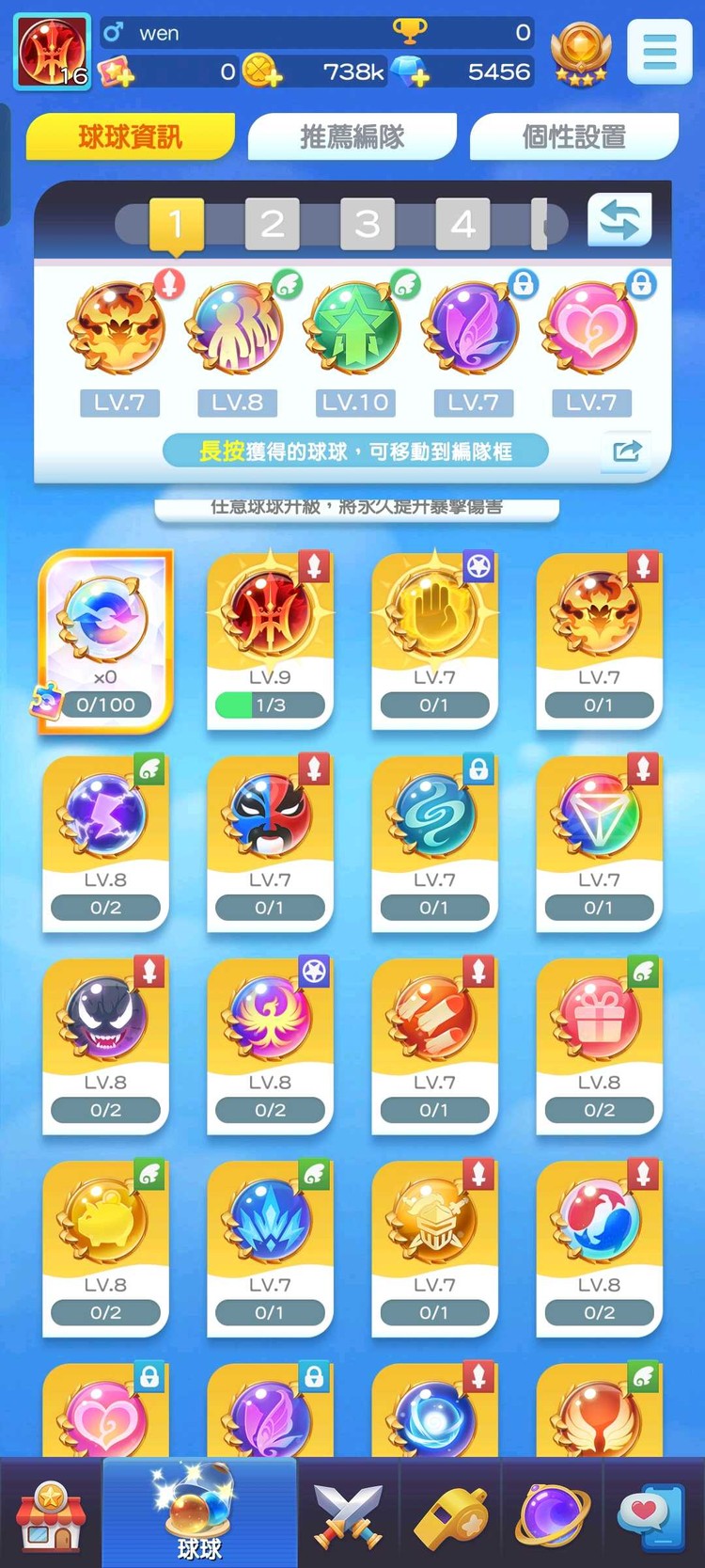Screen dimensions: 705x1568
Task: Go to the shop in bottom navigation
Action: click(51, 1514)
